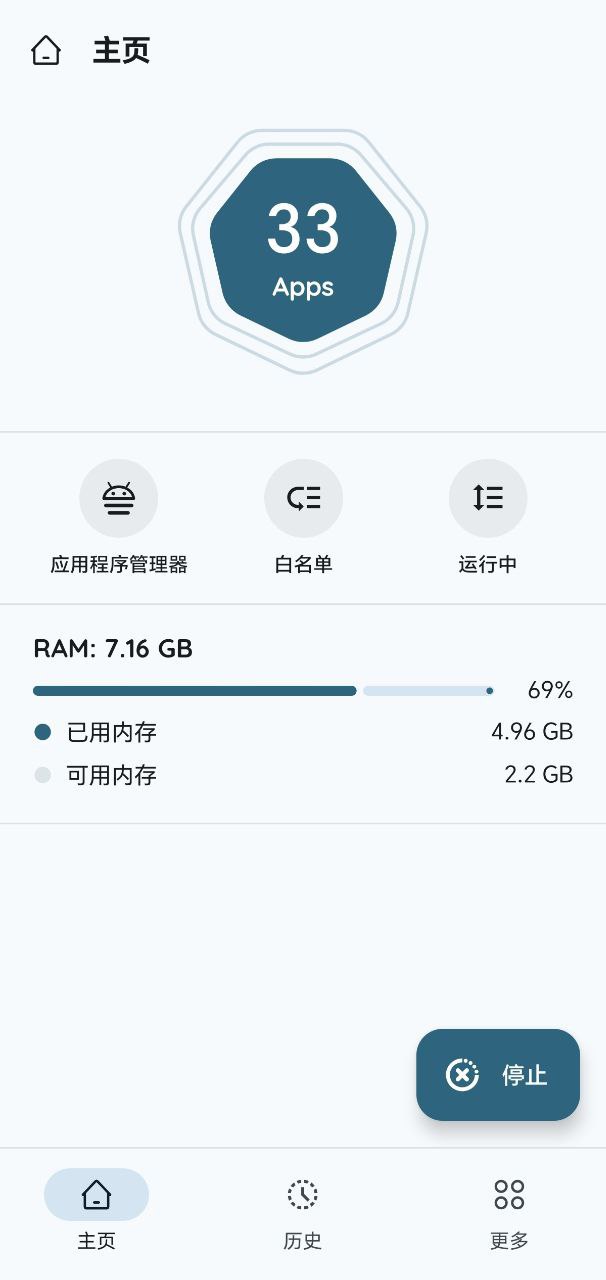View 运行中 running apps
Viewport: 606px width, 1280px height.
(x=488, y=498)
